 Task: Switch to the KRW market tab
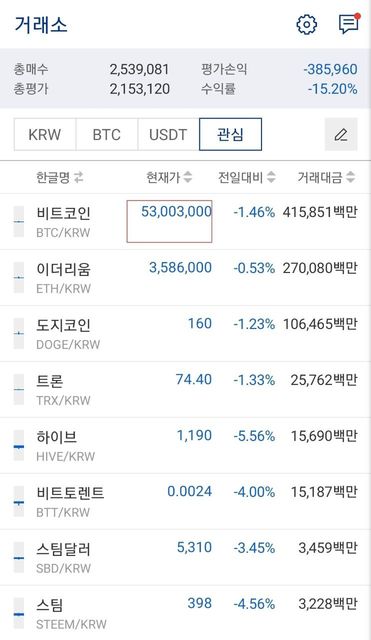point(45,134)
